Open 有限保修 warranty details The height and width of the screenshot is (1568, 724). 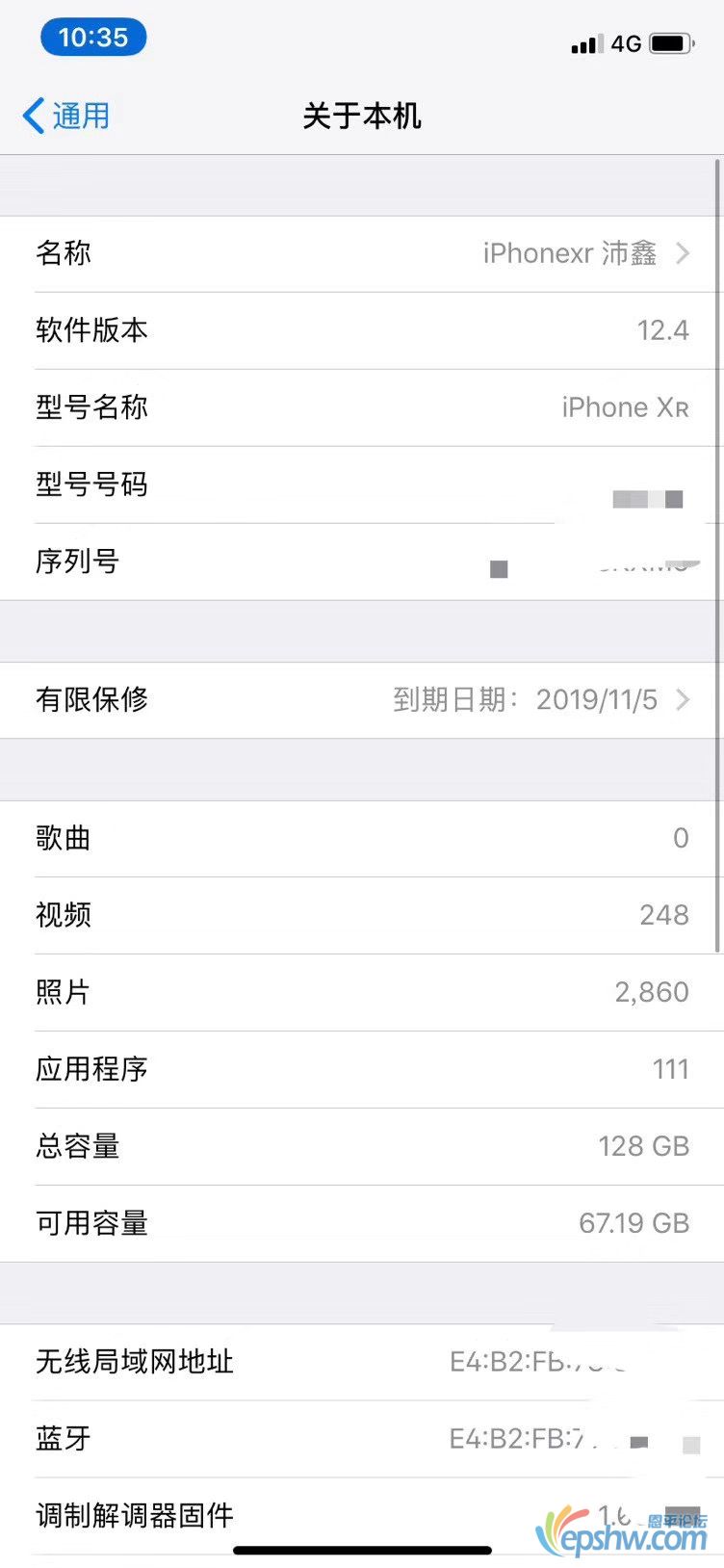[x=362, y=699]
